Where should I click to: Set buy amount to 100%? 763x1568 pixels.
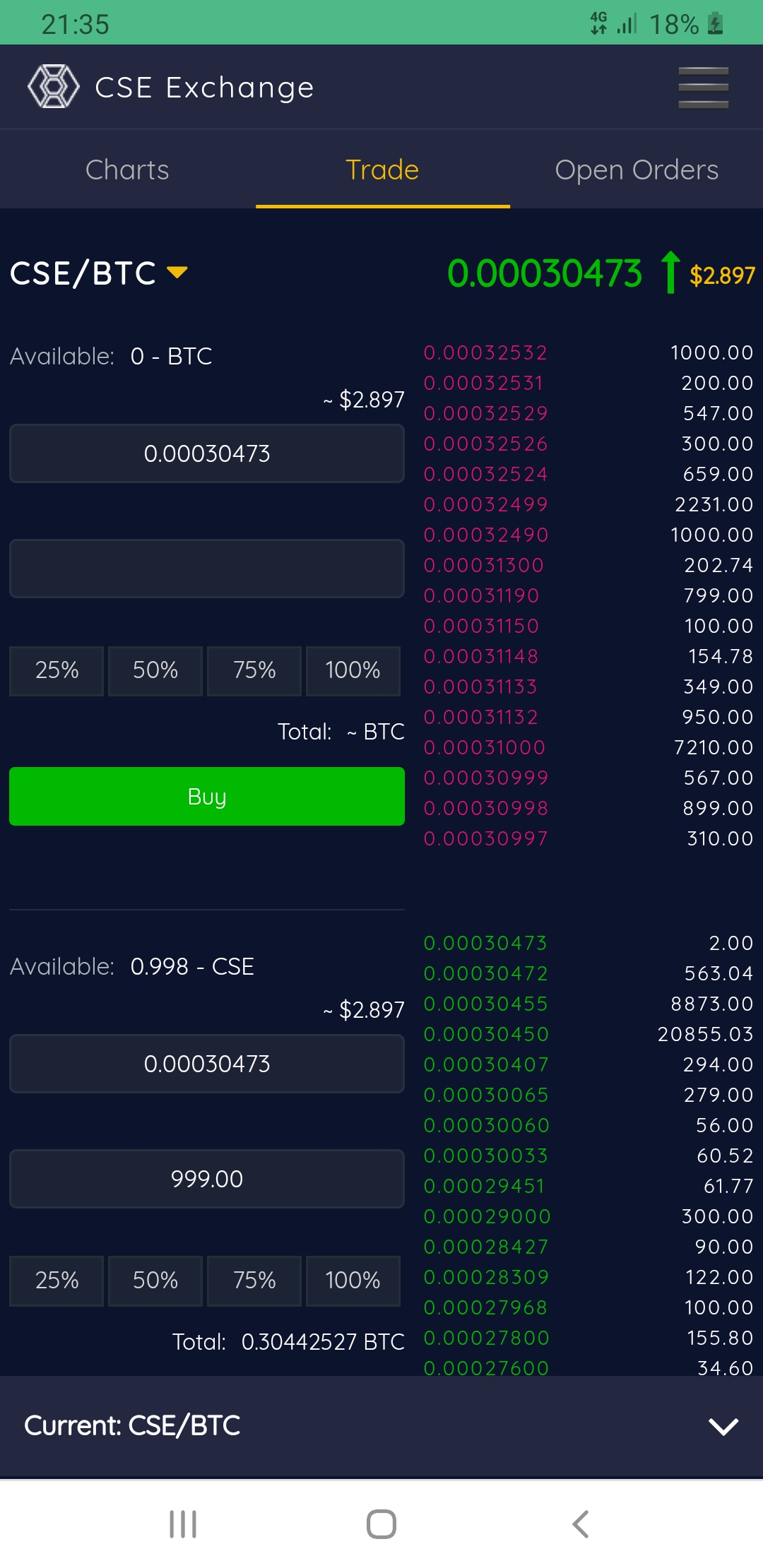353,670
